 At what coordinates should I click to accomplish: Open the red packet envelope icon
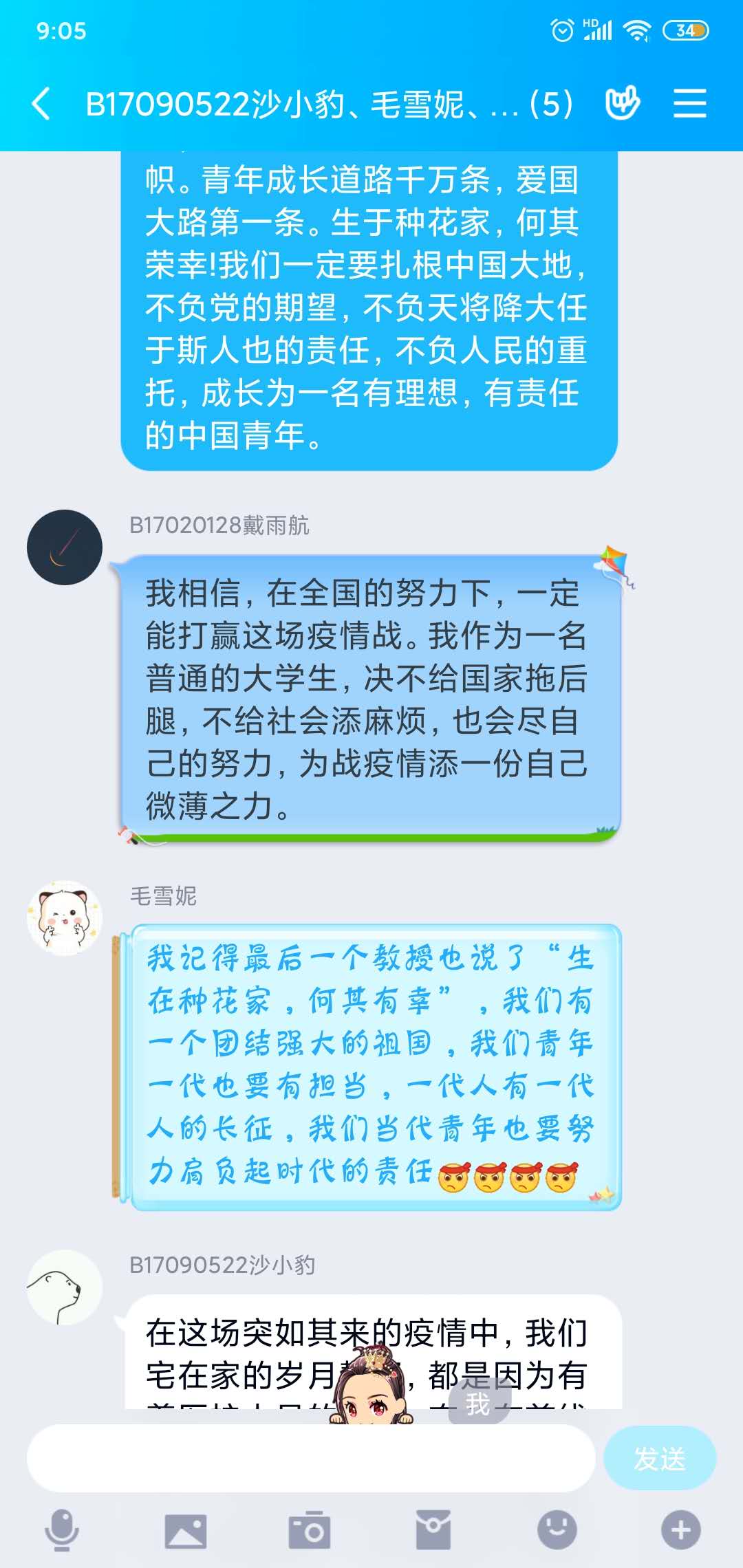pos(433,1529)
